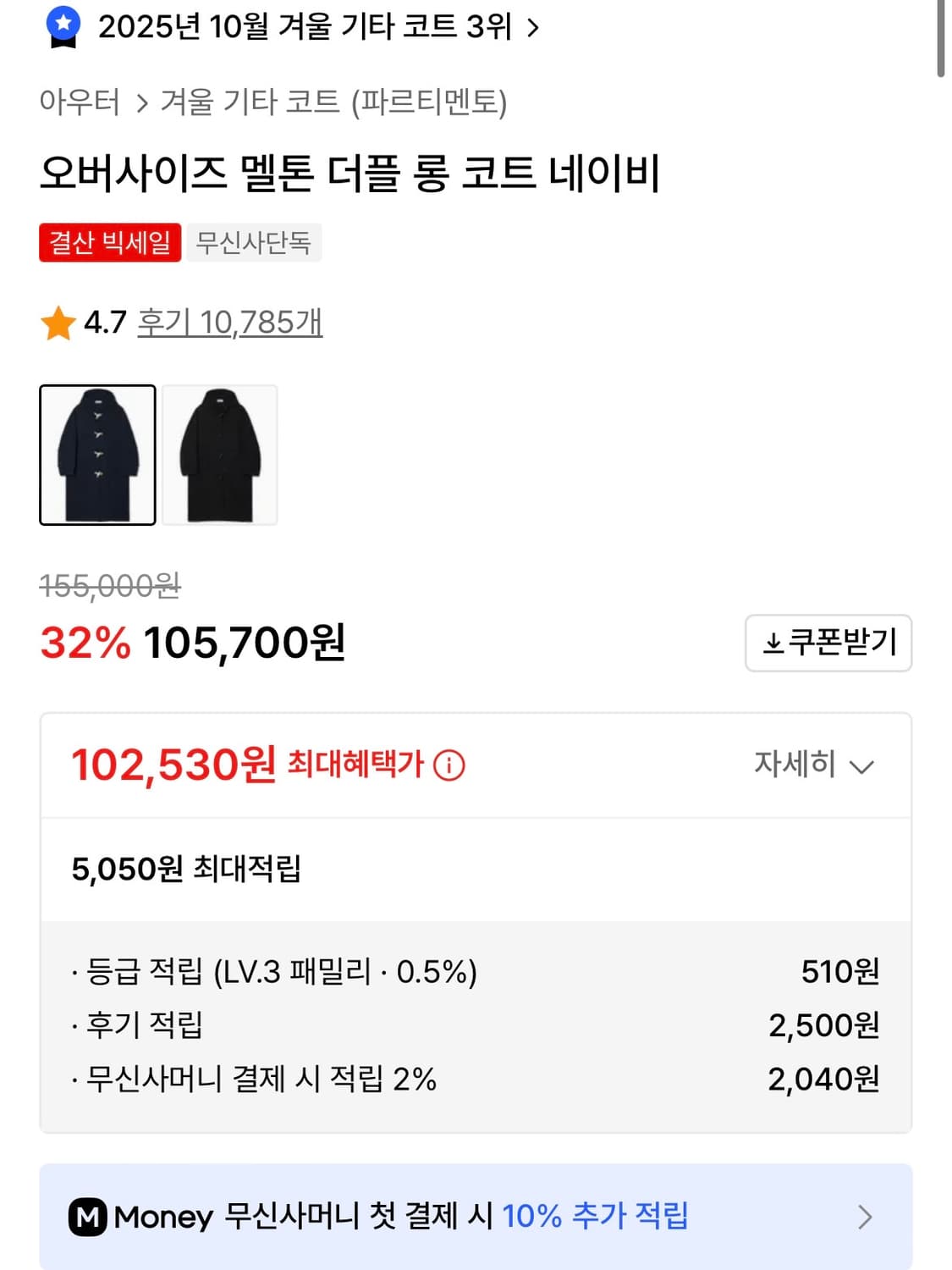Click the product title 오버사이즈 멜톤 더플 롱 코트

[353, 172]
